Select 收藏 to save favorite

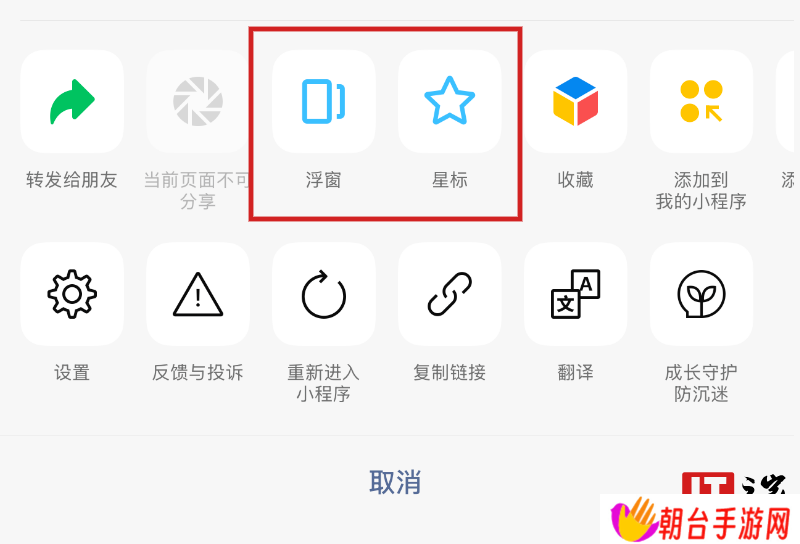pos(576,102)
